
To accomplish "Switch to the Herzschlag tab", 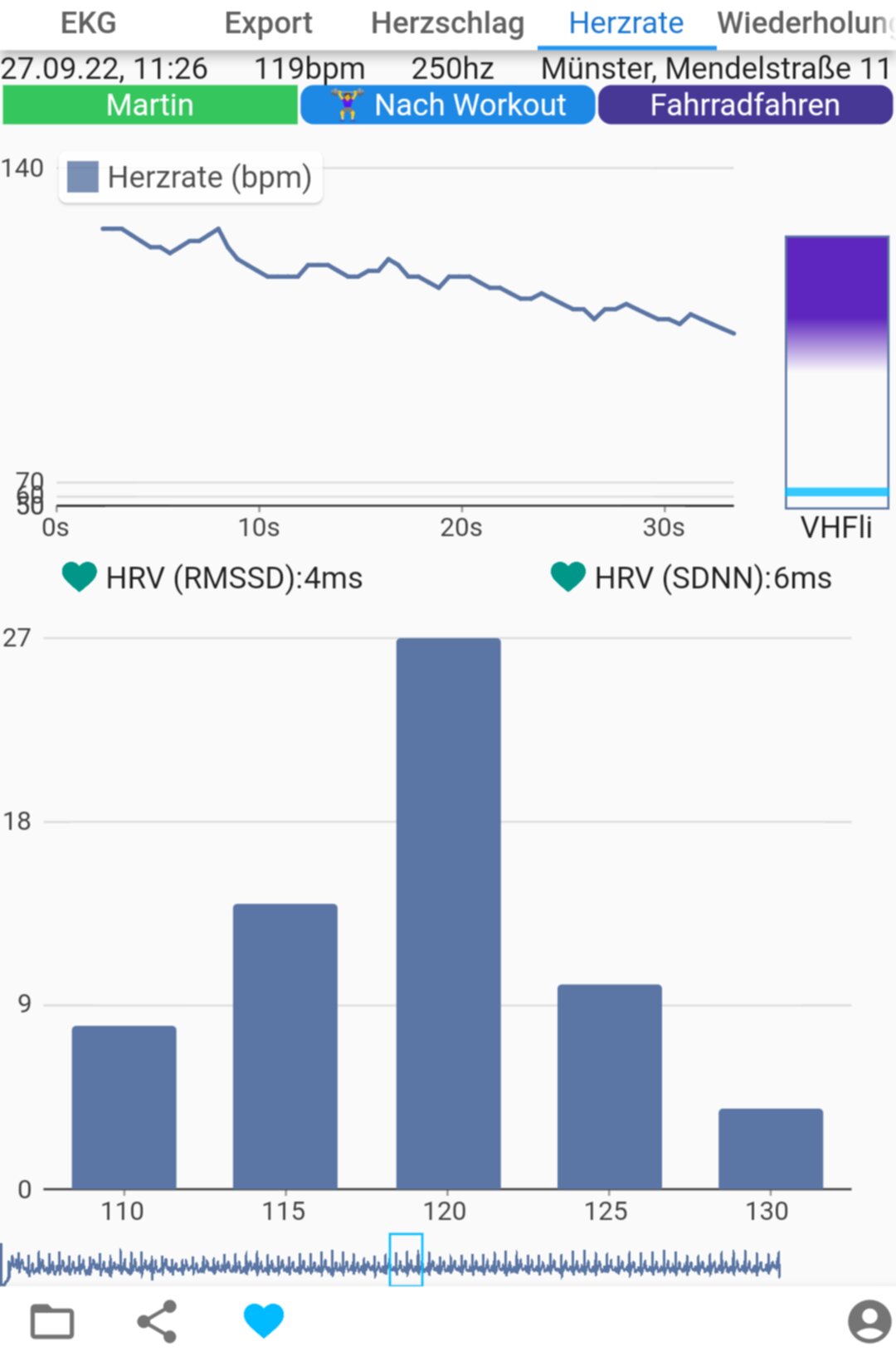I will pyautogui.click(x=447, y=23).
